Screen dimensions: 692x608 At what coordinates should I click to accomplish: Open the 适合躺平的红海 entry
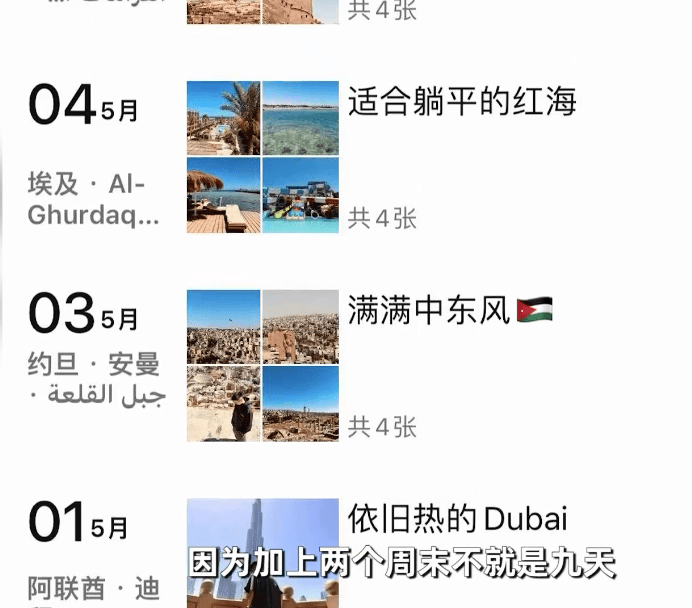click(x=462, y=102)
